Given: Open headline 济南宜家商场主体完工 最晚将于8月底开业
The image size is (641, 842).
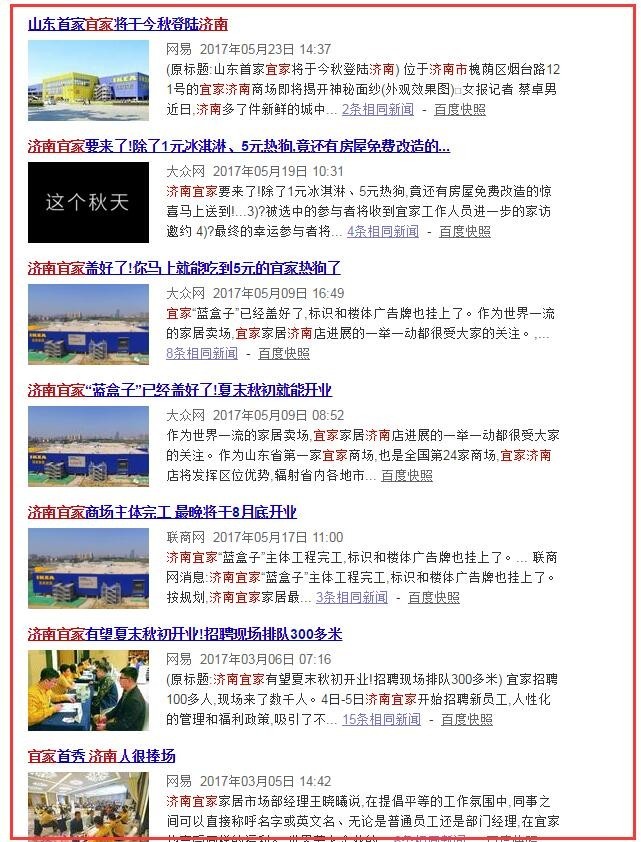Looking at the screenshot, I should (x=162, y=512).
